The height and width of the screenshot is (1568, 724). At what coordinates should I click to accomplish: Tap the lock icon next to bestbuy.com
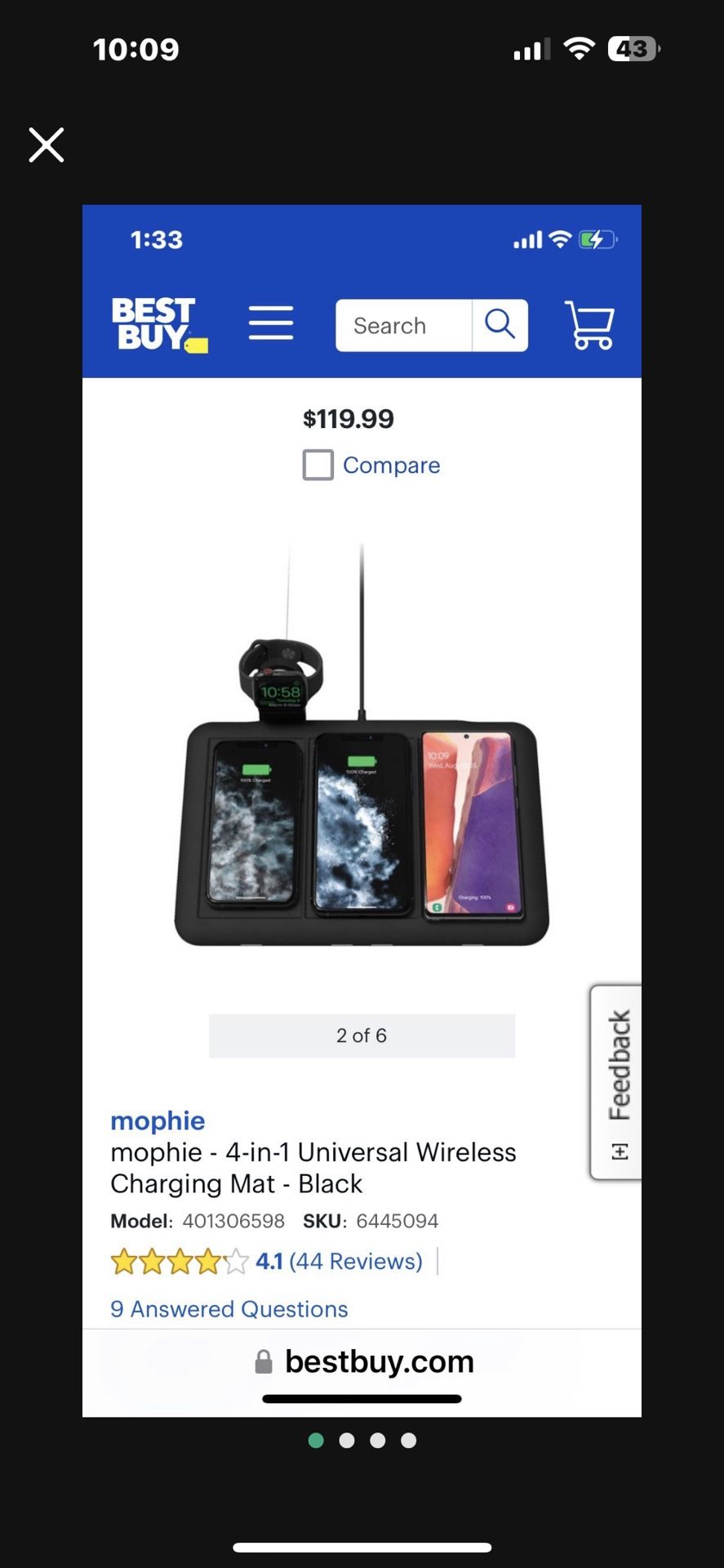click(x=263, y=1361)
